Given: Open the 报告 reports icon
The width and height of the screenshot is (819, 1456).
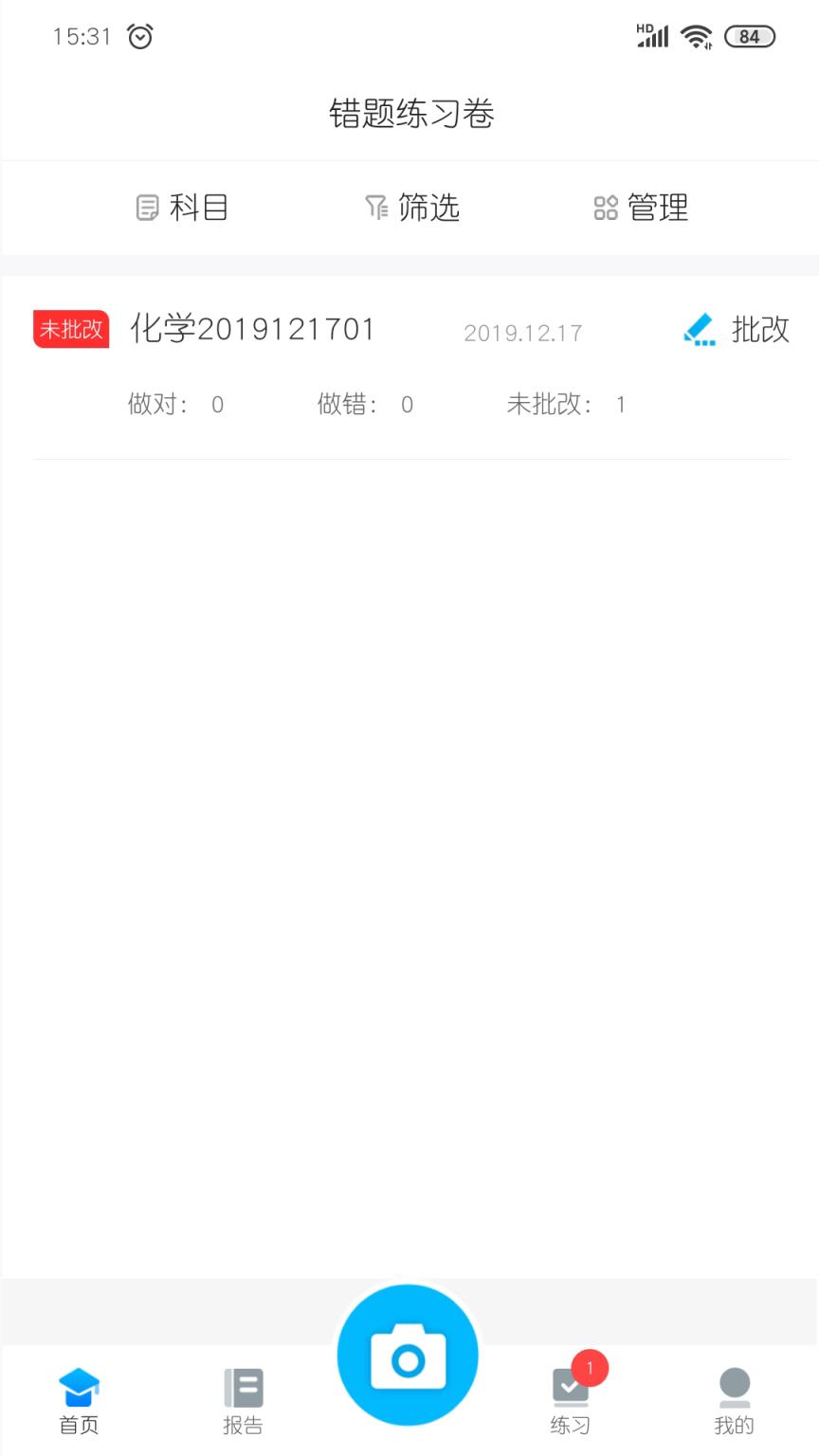Looking at the screenshot, I should [x=243, y=1386].
